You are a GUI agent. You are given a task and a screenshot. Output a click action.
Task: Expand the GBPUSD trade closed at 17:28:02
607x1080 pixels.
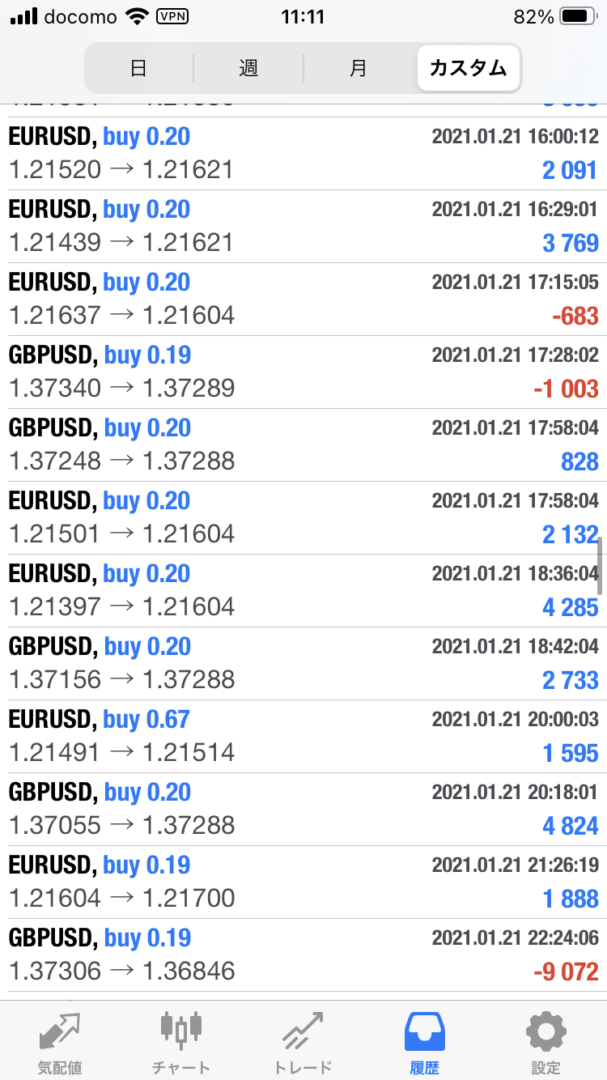[303, 372]
